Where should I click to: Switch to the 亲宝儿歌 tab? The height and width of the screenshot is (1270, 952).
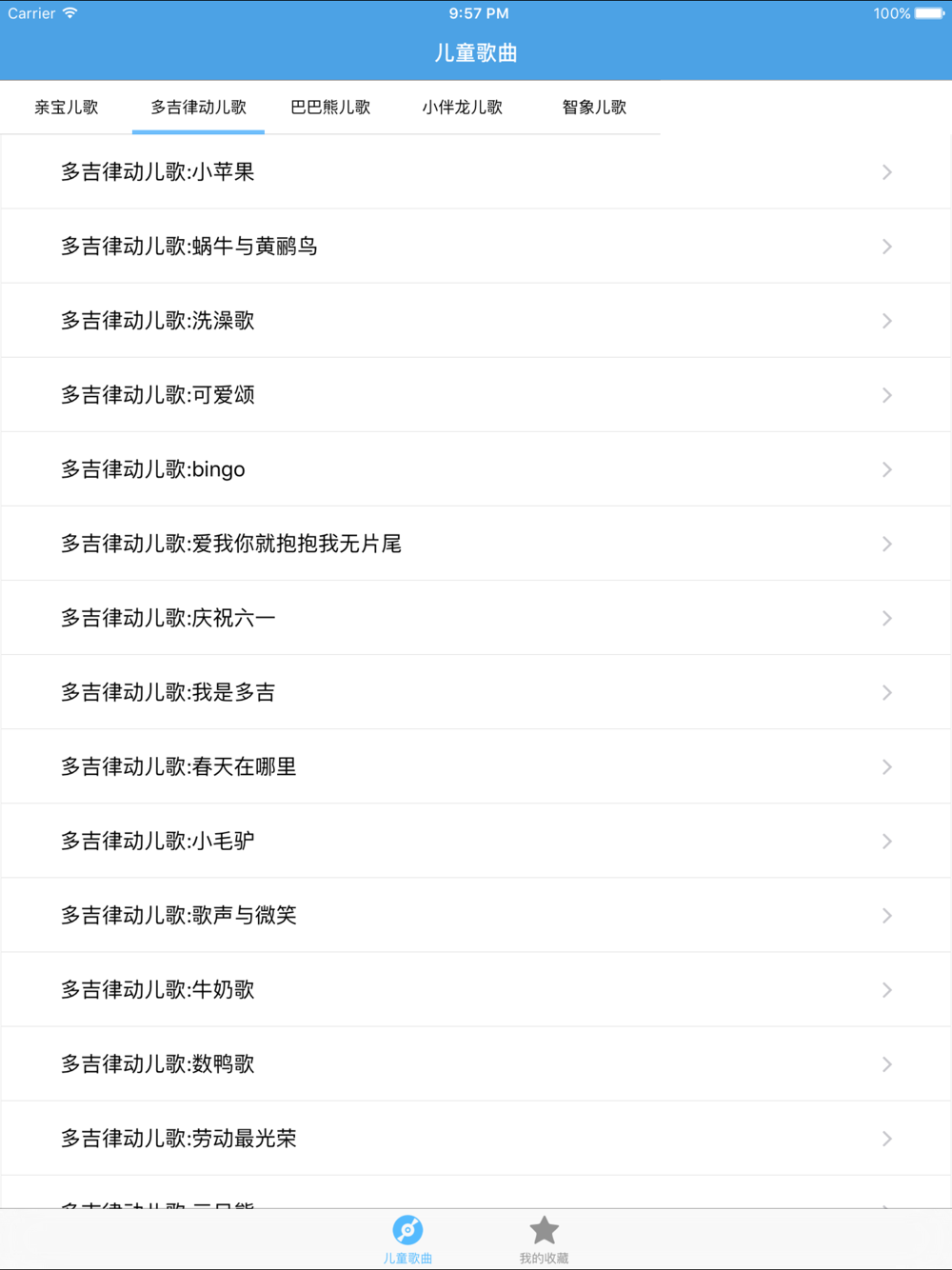pos(66,108)
